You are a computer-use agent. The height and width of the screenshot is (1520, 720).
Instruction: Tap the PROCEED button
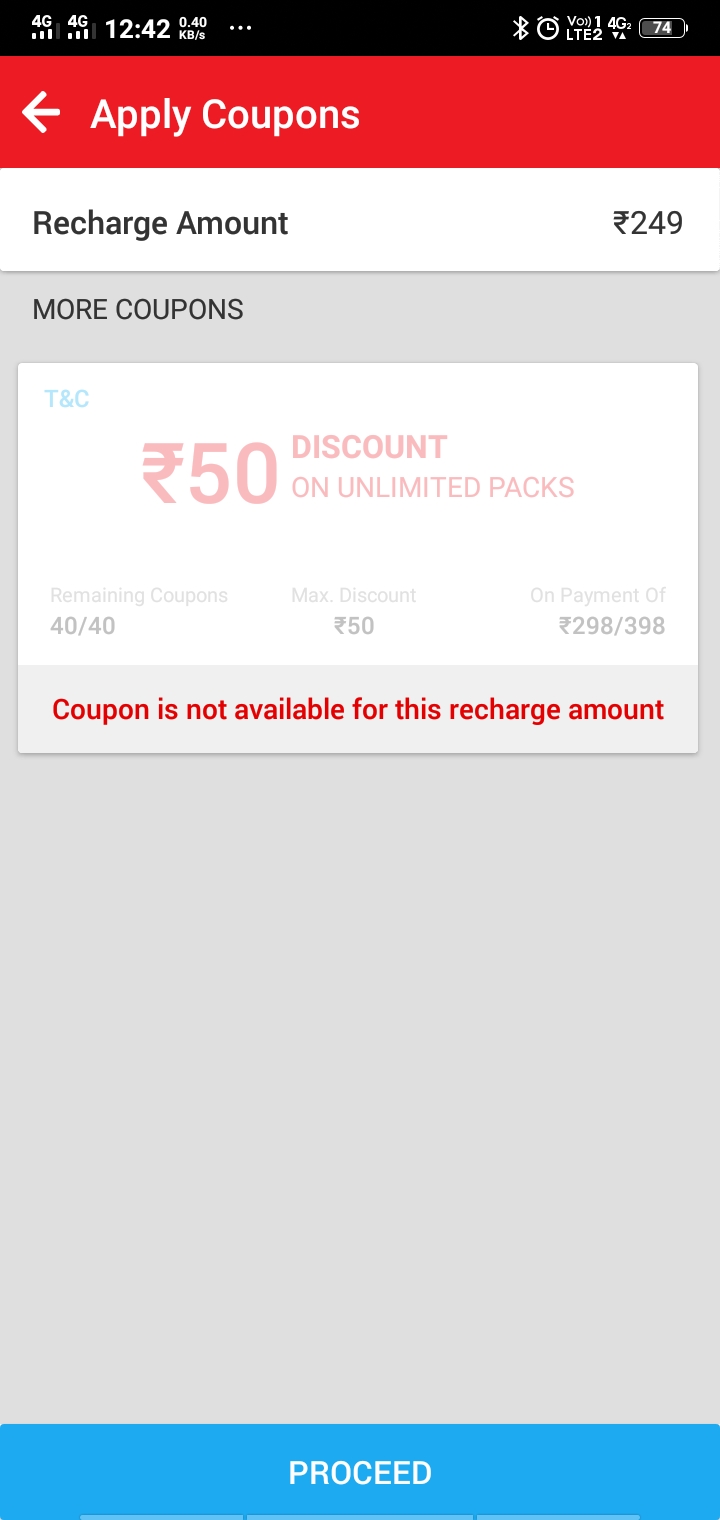(x=360, y=1471)
